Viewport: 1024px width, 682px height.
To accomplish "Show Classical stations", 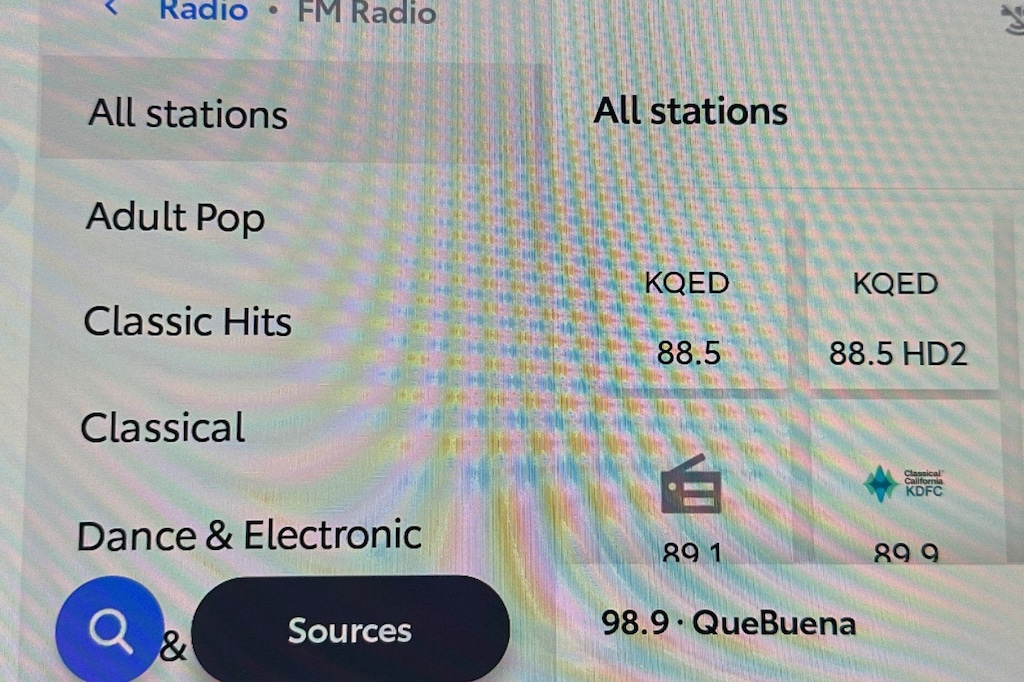I will [x=163, y=428].
